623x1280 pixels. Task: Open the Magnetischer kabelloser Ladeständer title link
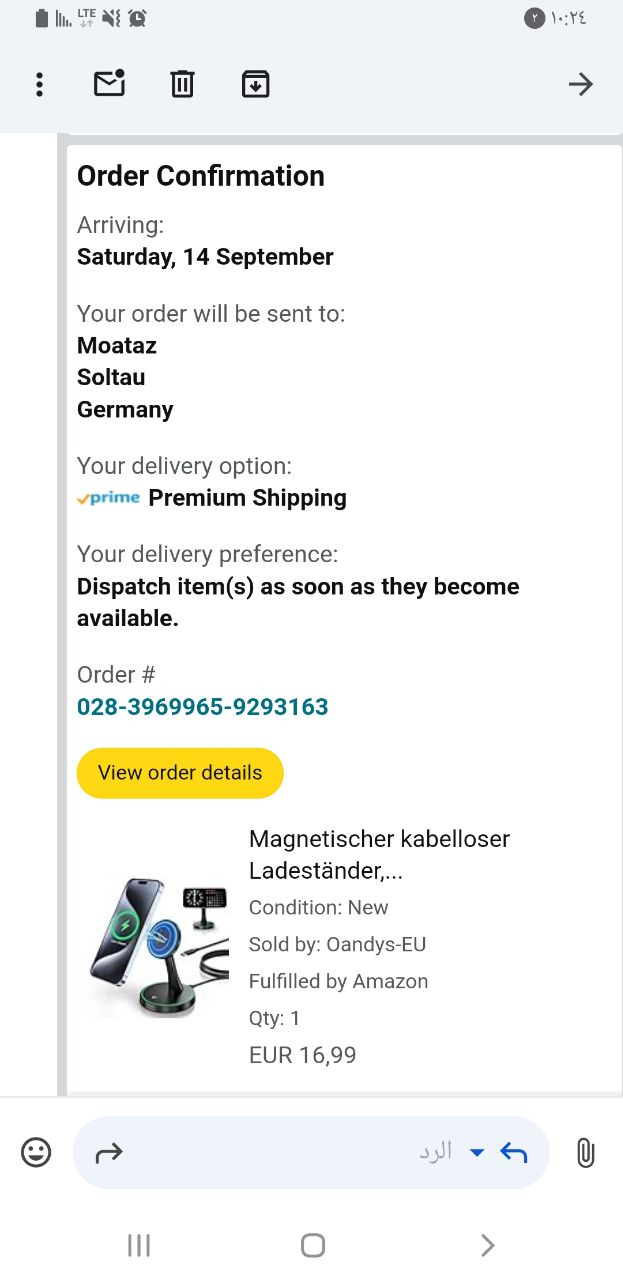point(378,854)
